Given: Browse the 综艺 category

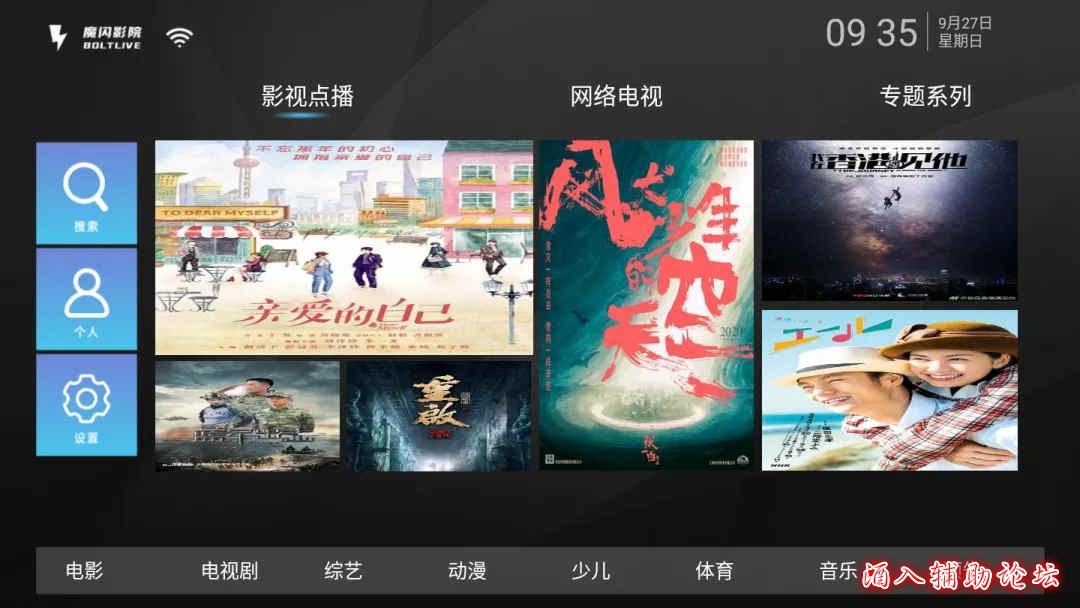Looking at the screenshot, I should [x=343, y=571].
